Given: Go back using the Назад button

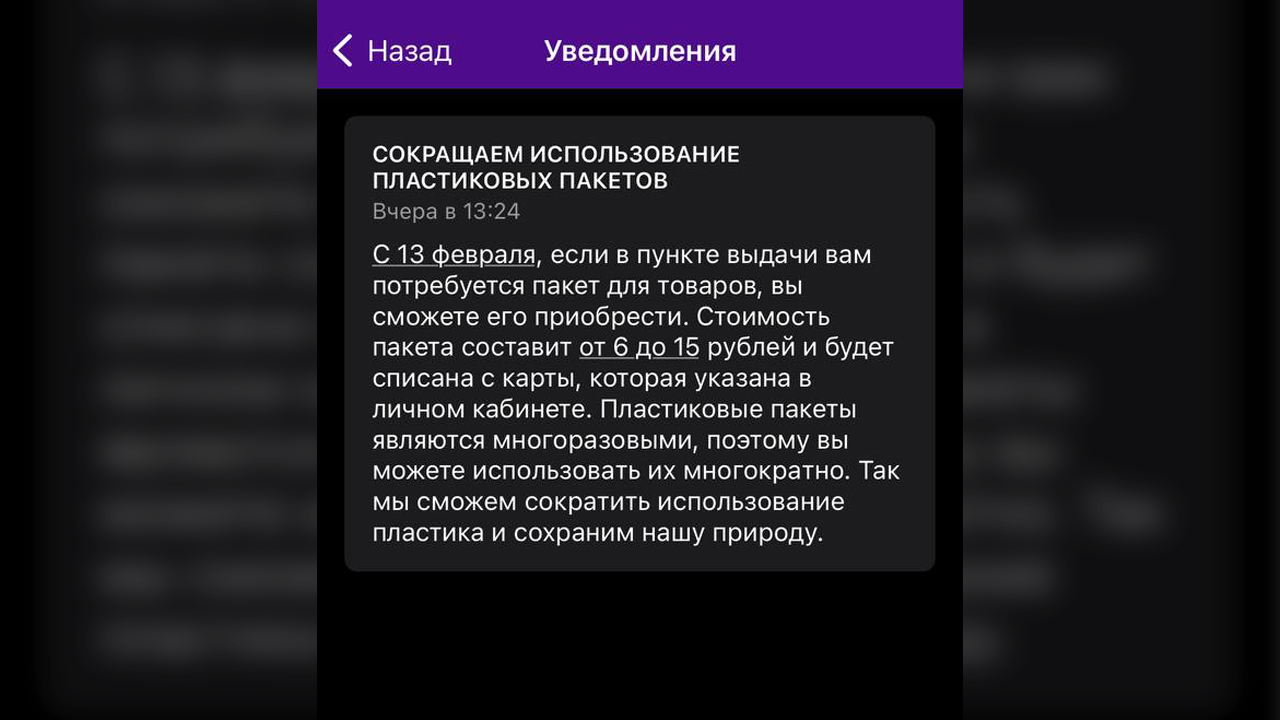Looking at the screenshot, I should coord(392,51).
